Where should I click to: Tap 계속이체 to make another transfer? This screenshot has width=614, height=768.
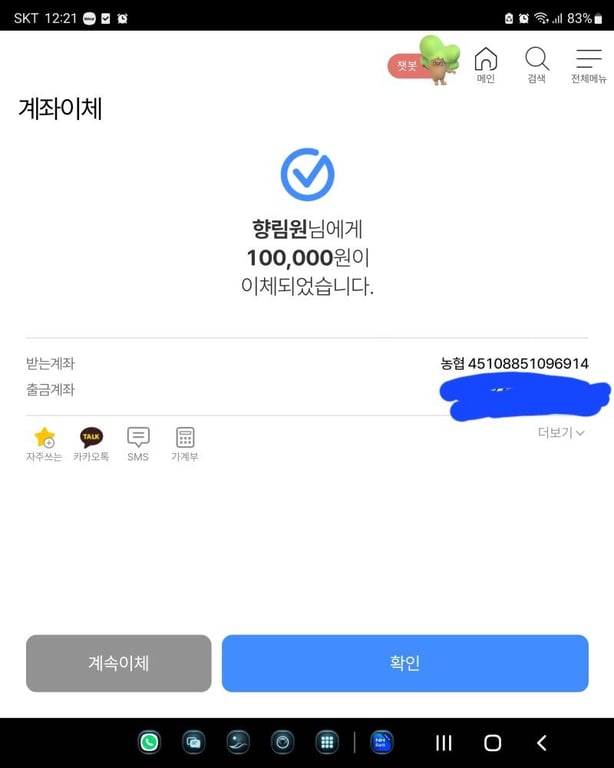tap(118, 663)
